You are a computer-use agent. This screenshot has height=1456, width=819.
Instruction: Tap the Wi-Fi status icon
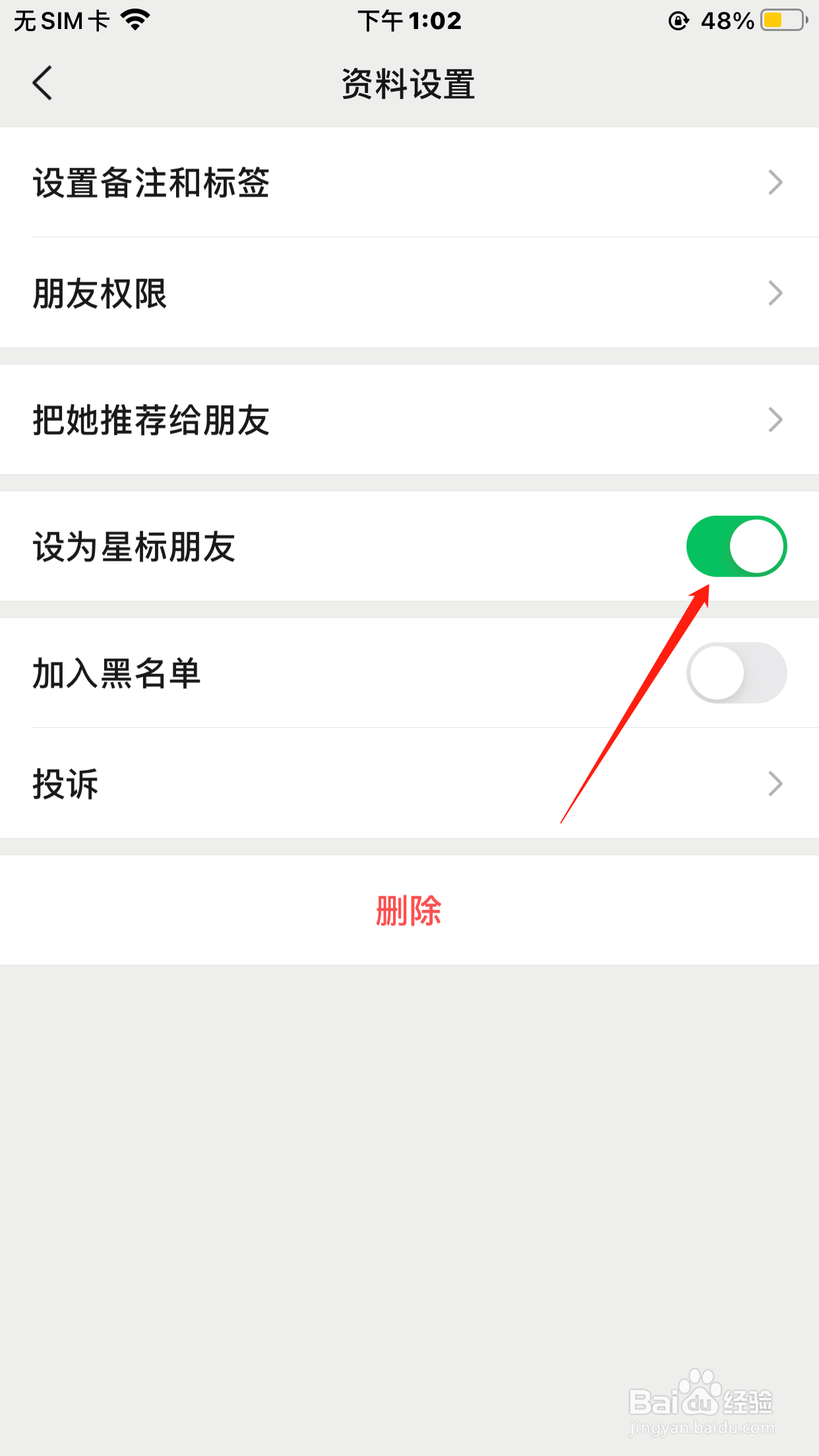point(134,20)
